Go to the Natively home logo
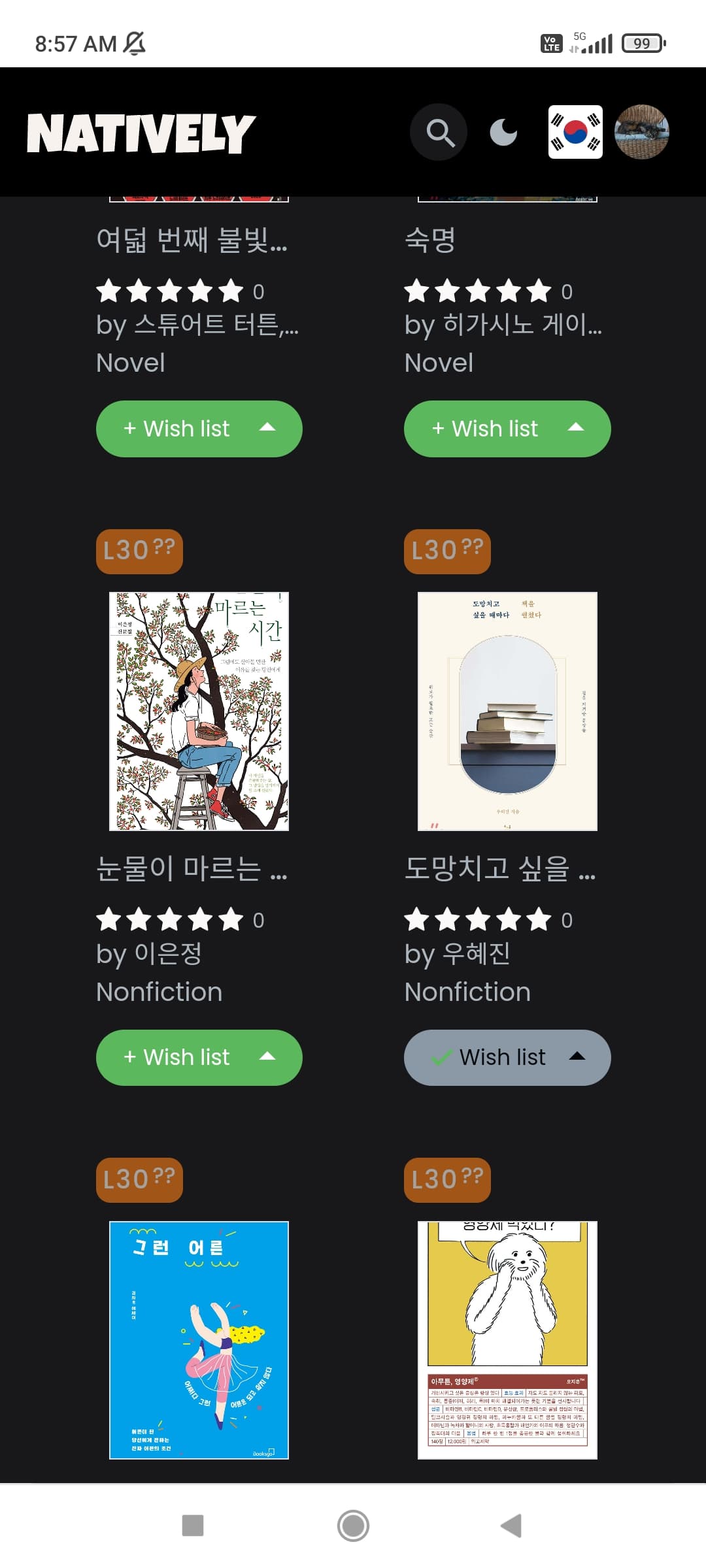The width and height of the screenshot is (706, 1568). pyautogui.click(x=141, y=133)
